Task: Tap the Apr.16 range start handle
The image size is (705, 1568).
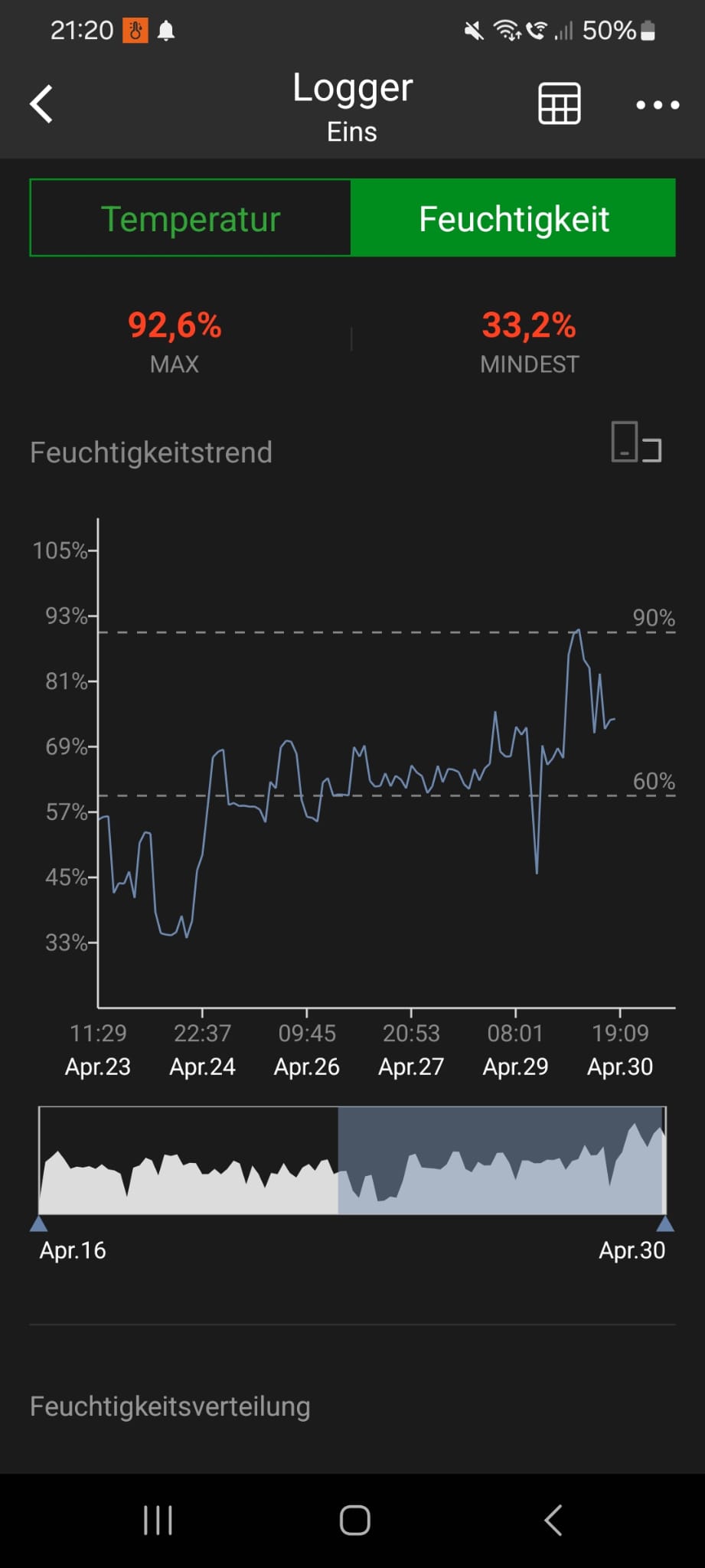Action: [39, 1223]
